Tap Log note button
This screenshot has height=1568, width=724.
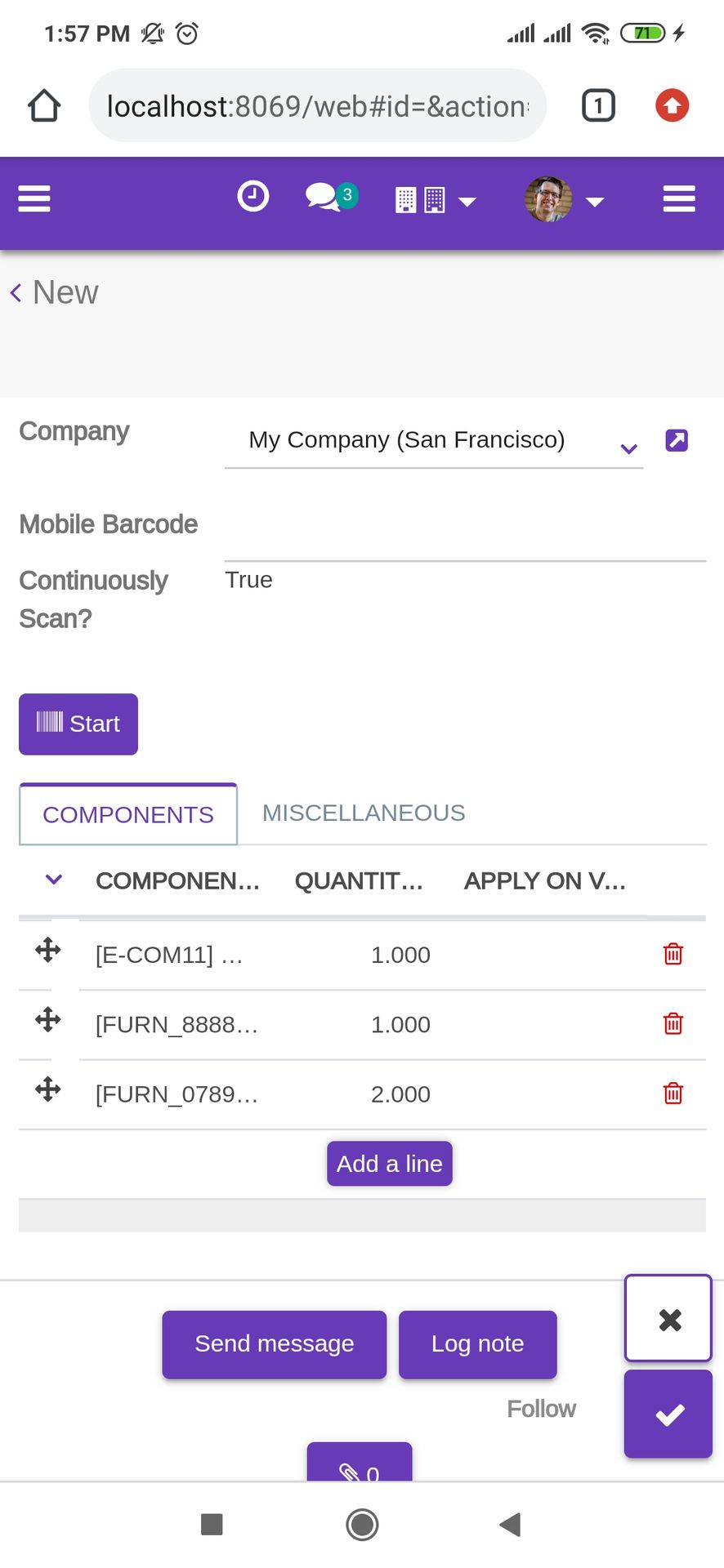pos(478,1344)
